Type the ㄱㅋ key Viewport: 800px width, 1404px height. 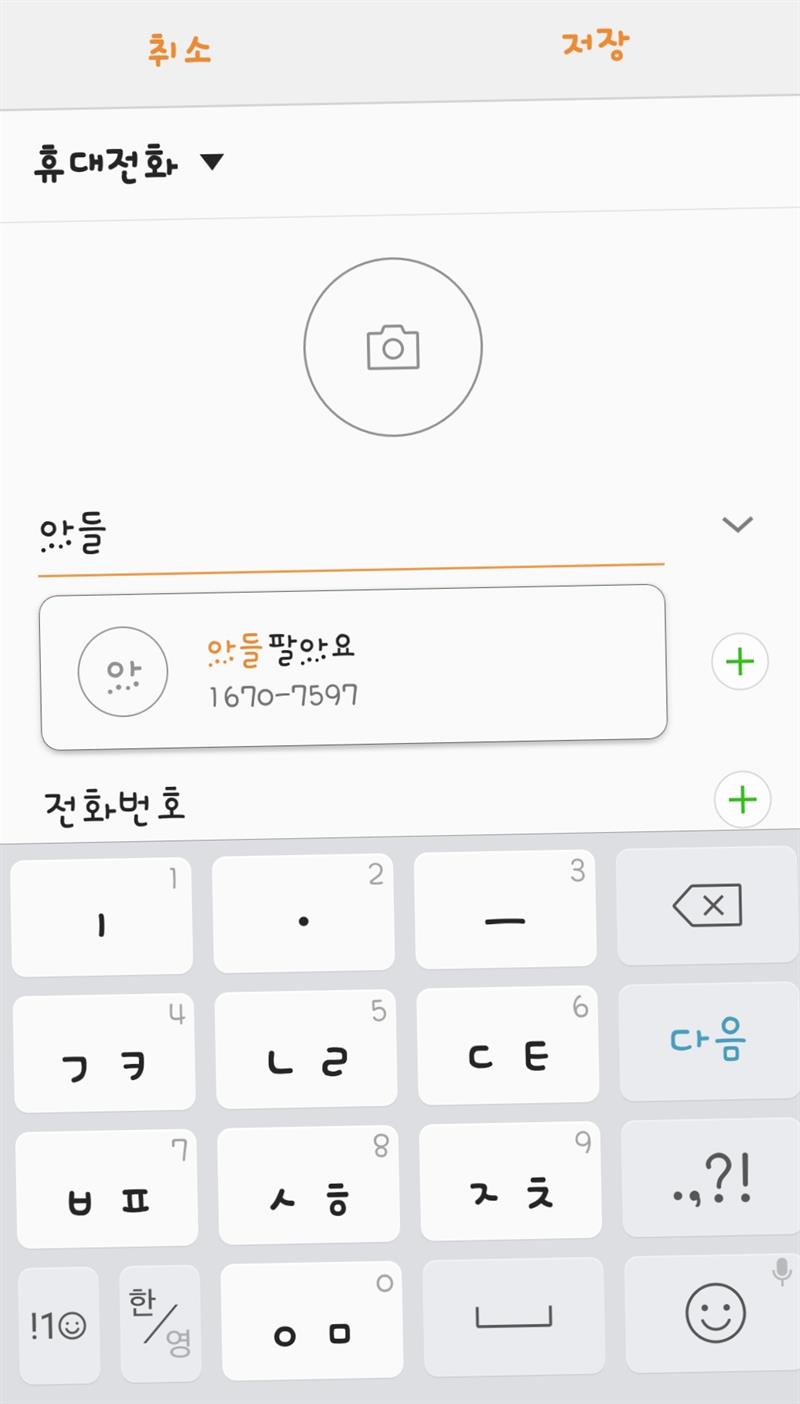[103, 1050]
